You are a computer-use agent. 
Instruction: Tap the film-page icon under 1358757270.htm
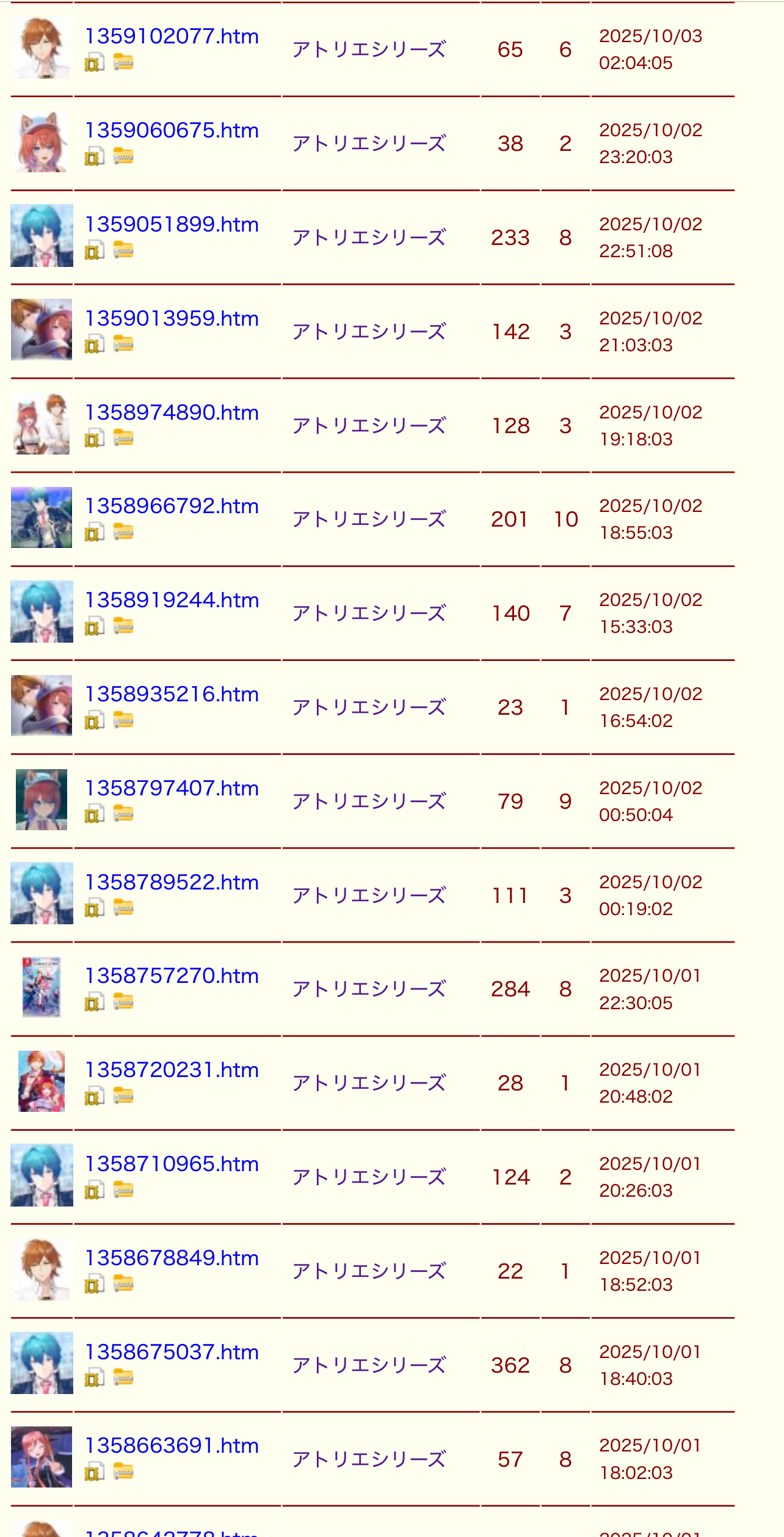click(x=95, y=1002)
